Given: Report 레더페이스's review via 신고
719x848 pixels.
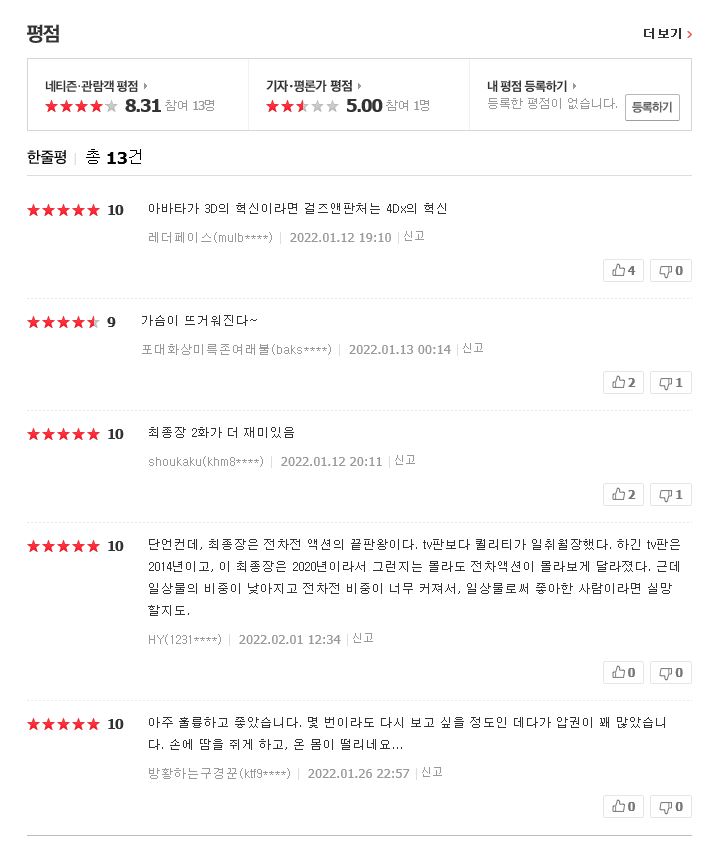Looking at the screenshot, I should click(414, 236).
